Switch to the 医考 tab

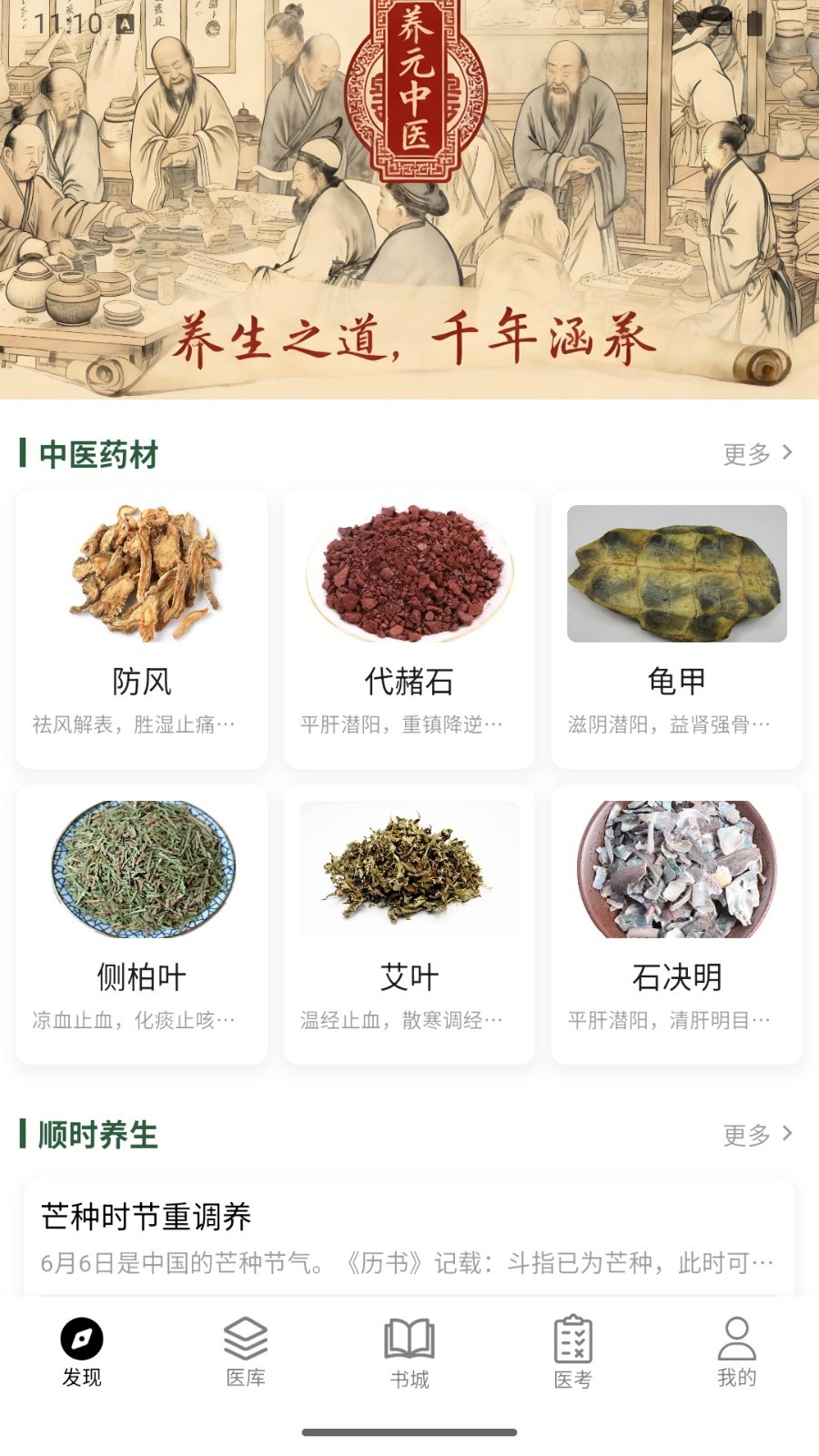click(x=573, y=1352)
